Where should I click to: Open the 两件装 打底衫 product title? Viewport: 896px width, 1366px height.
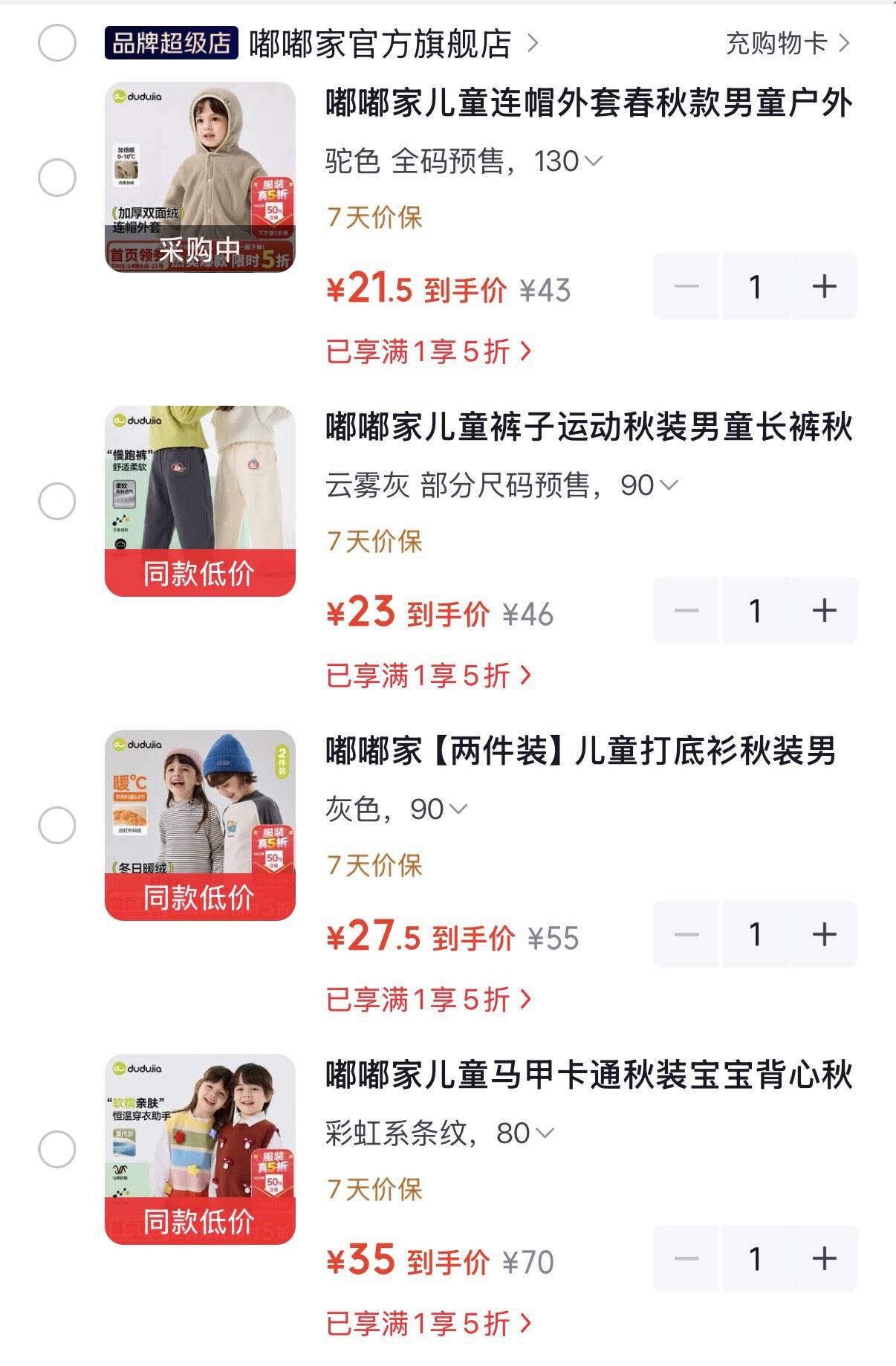pos(581,751)
